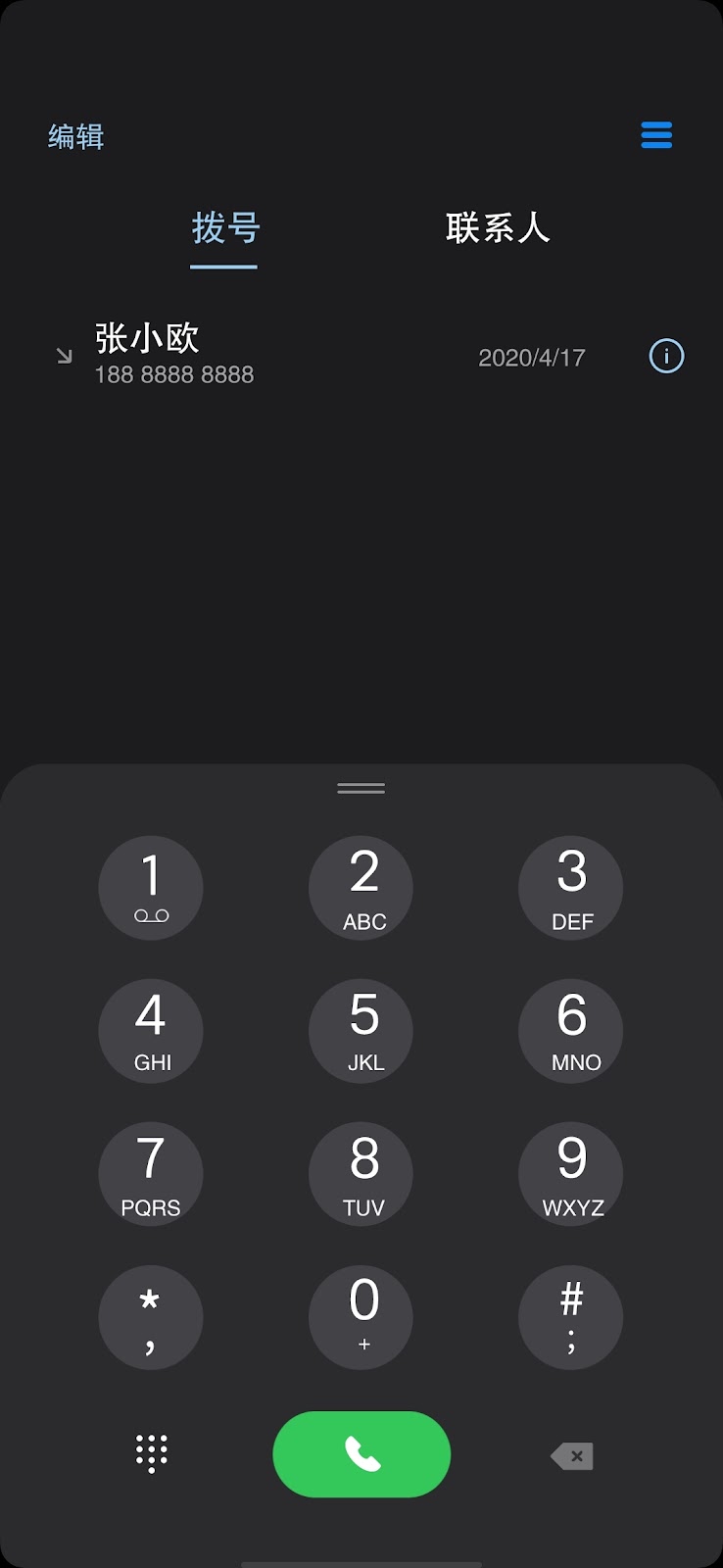
Task: View info details for 张小欧
Action: [666, 356]
